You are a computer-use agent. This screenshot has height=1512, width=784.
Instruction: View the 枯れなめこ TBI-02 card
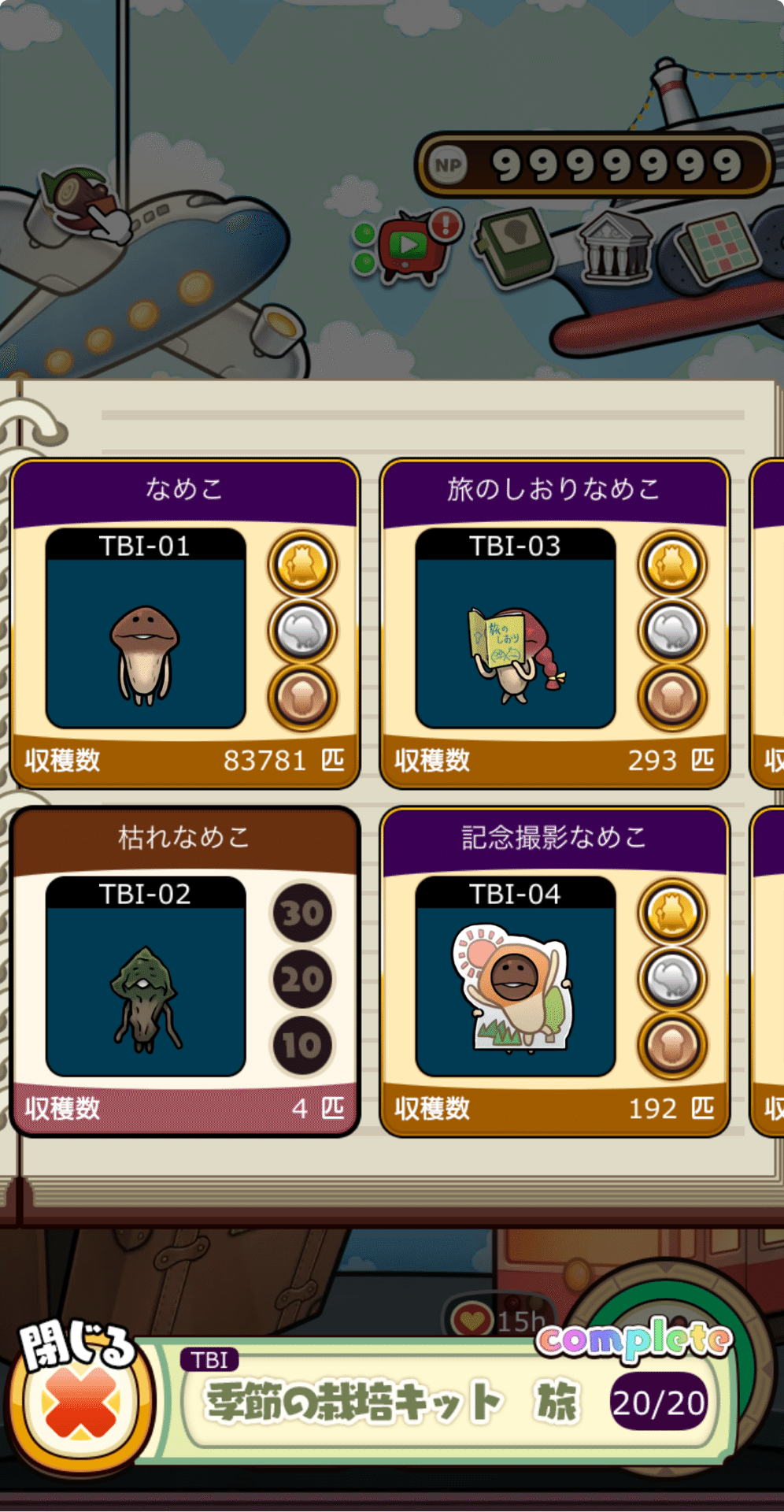185,971
